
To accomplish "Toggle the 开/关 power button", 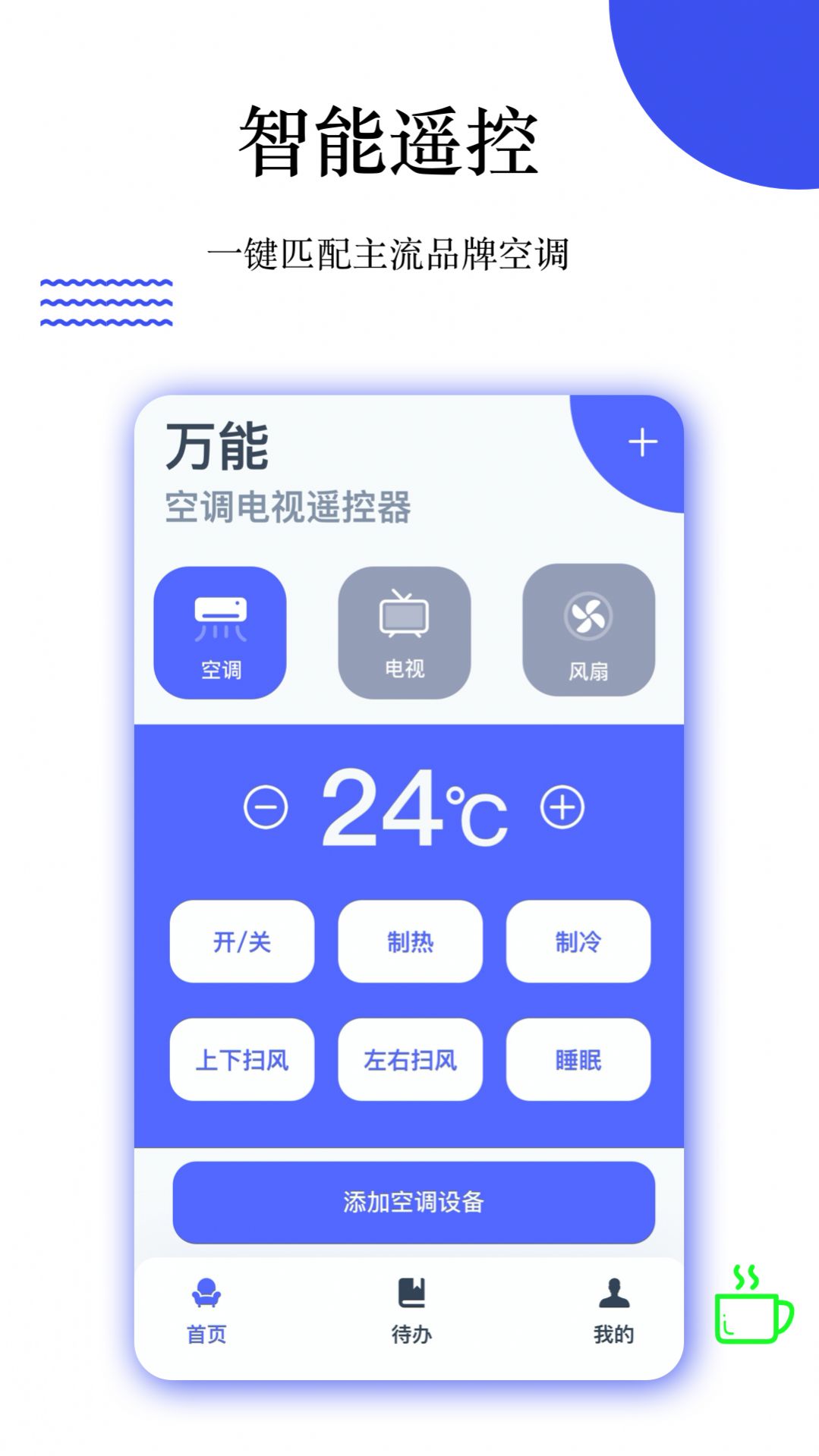I will tap(241, 942).
